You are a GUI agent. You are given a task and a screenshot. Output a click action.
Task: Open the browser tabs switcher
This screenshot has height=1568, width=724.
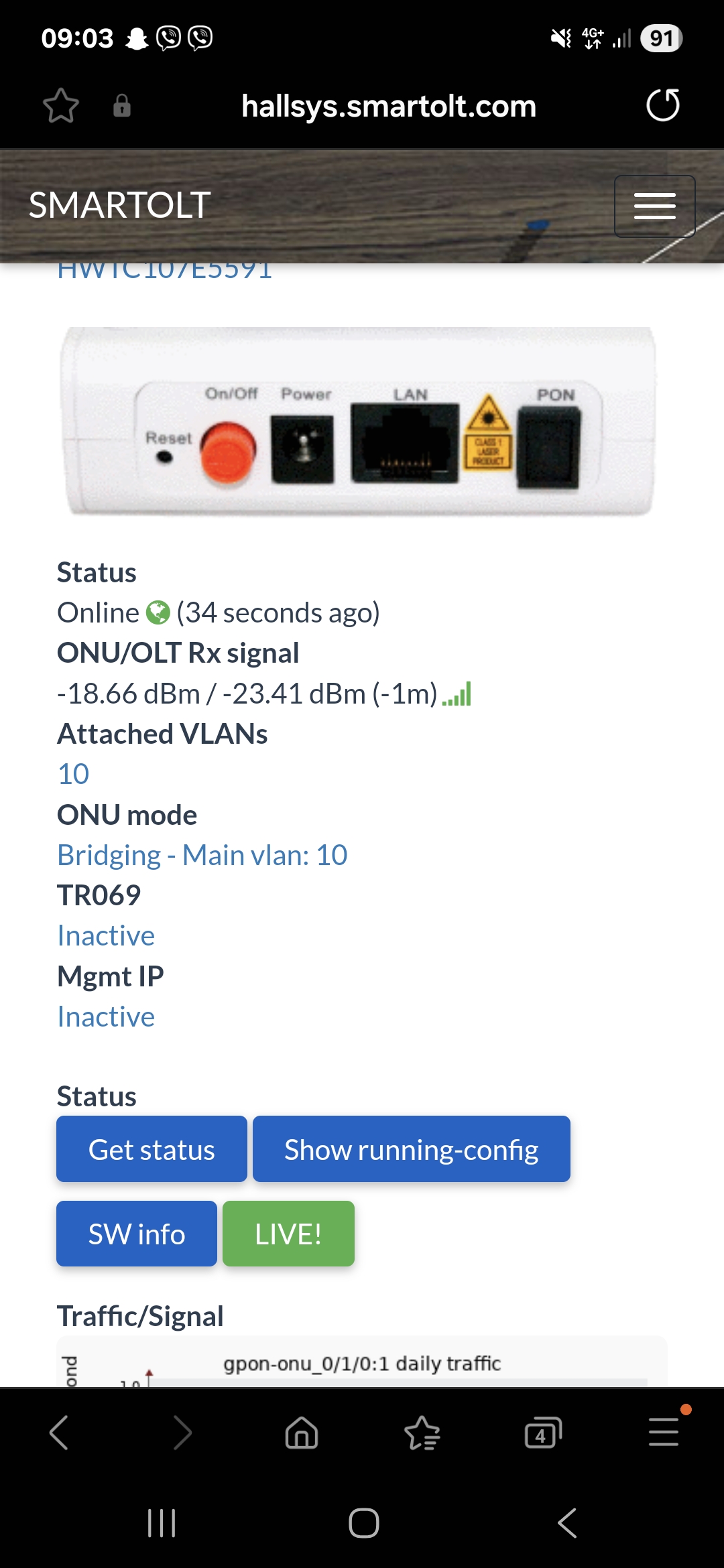pyautogui.click(x=542, y=1433)
